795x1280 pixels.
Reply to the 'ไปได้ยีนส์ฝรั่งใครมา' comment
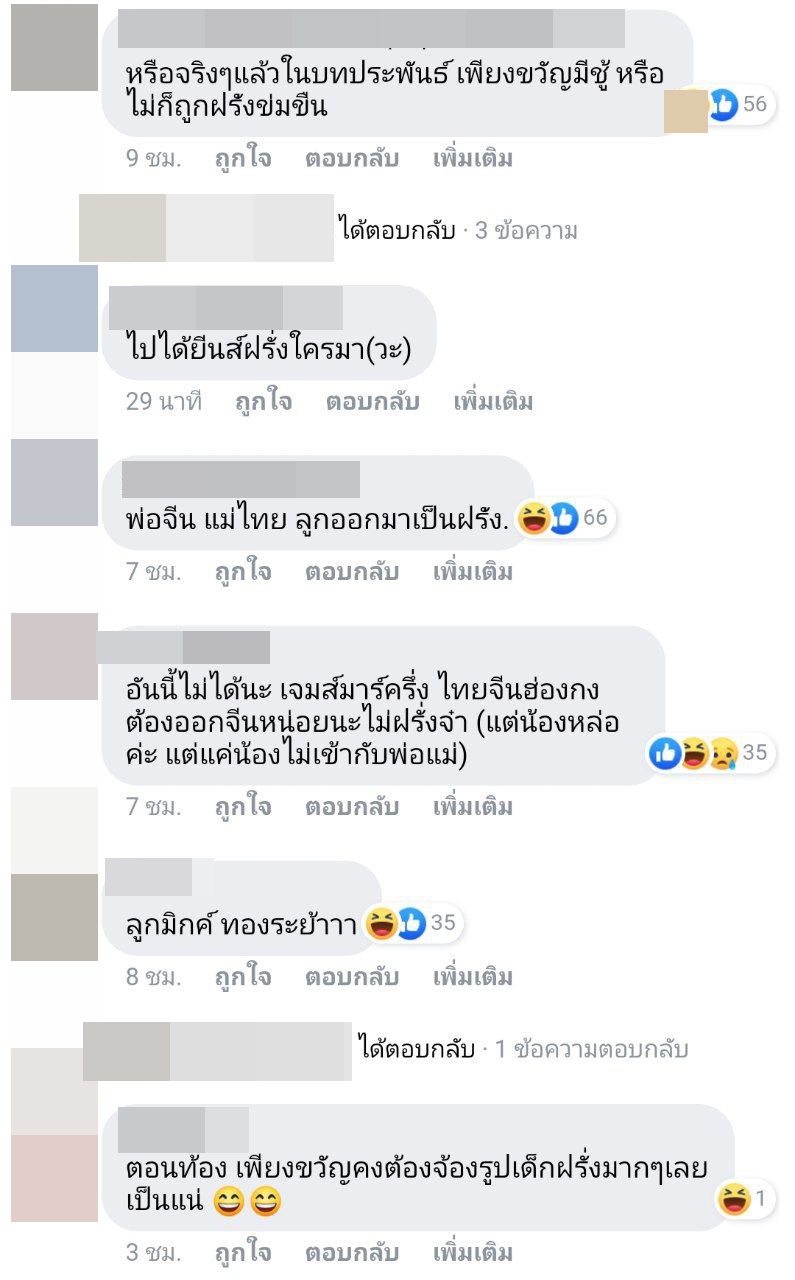pyautogui.click(x=372, y=402)
